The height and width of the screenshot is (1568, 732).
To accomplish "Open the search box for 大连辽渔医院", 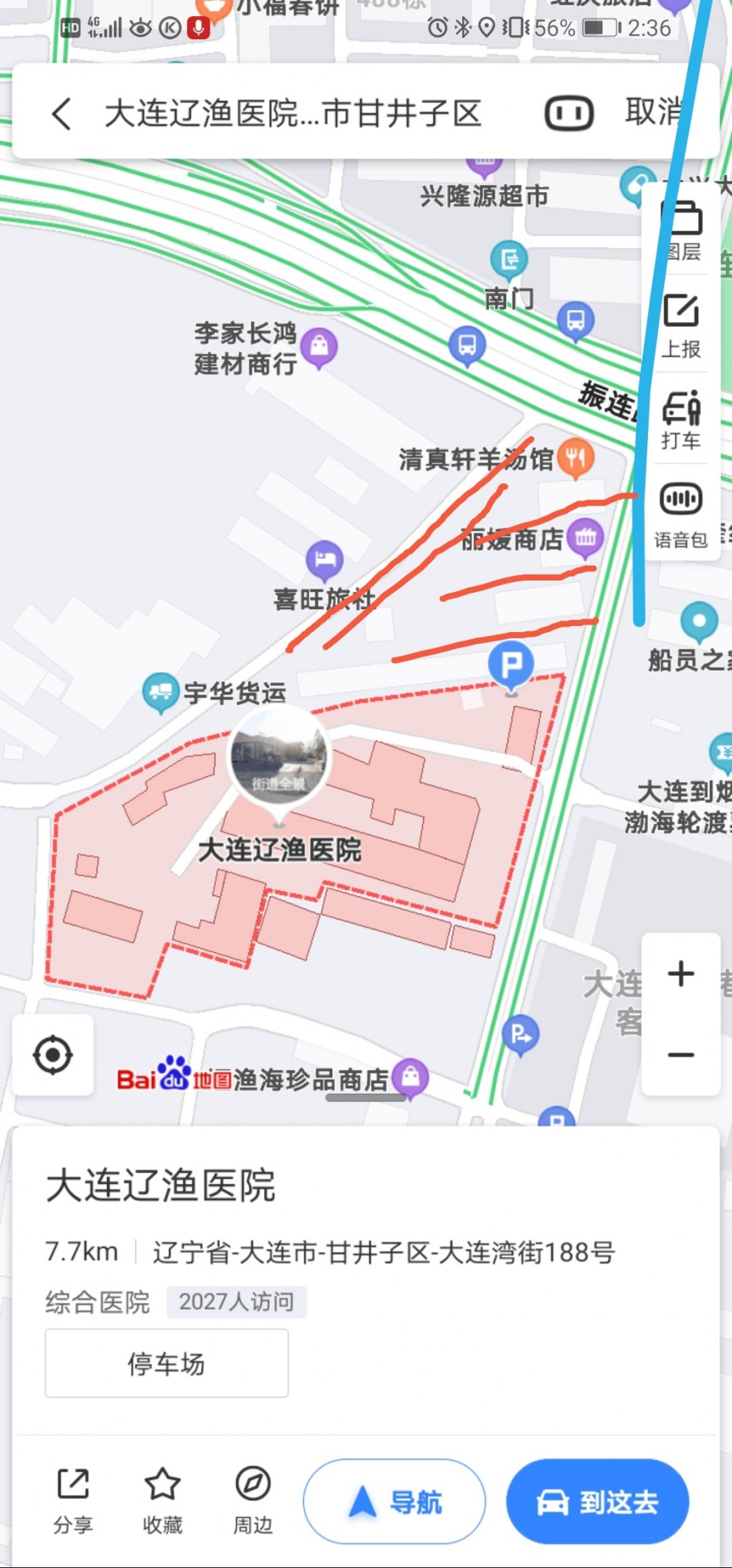I will tap(293, 114).
